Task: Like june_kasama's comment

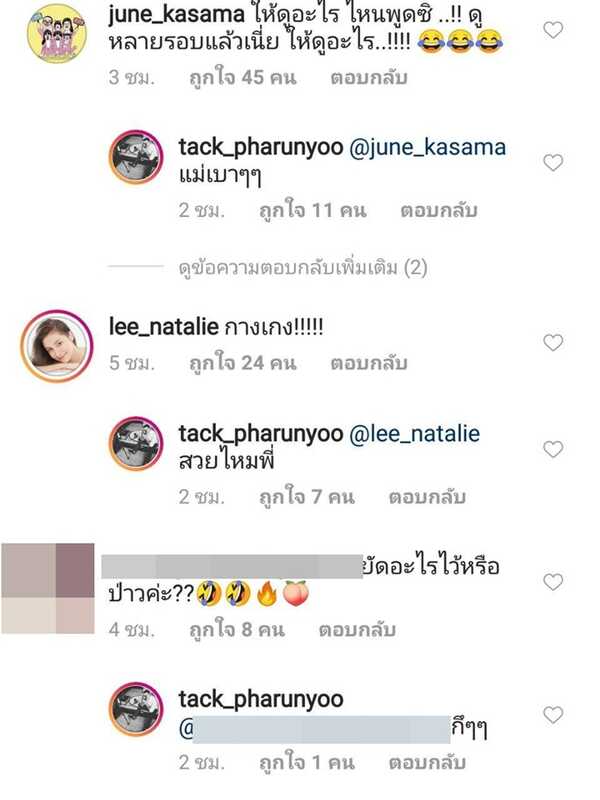Action: coord(552,30)
